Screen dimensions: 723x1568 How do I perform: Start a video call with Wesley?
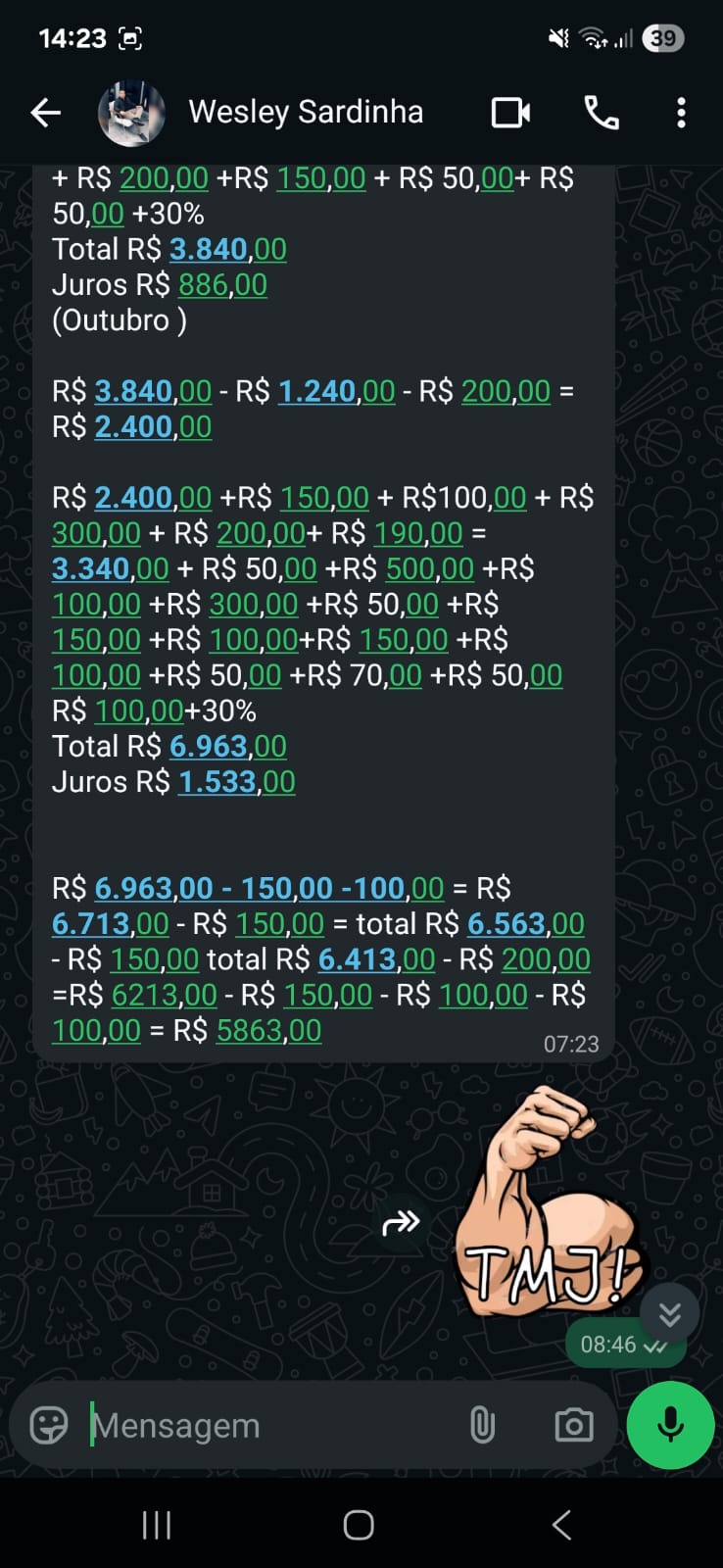(x=510, y=113)
